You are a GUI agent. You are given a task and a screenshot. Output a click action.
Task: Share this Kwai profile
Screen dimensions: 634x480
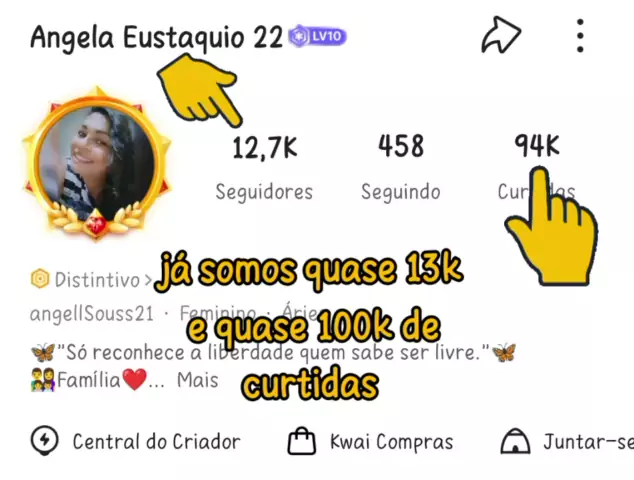(501, 37)
